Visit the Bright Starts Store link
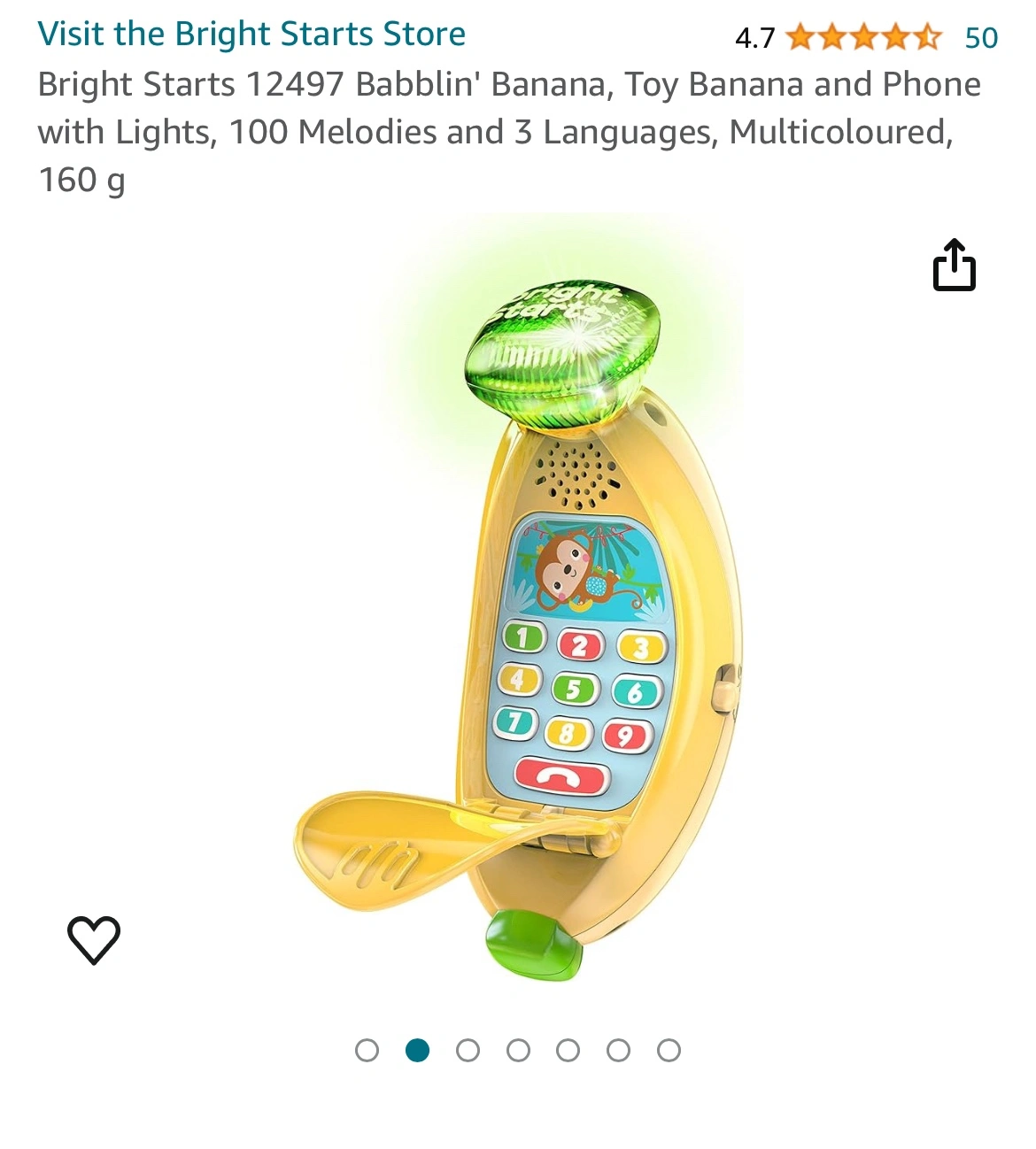 (x=251, y=35)
